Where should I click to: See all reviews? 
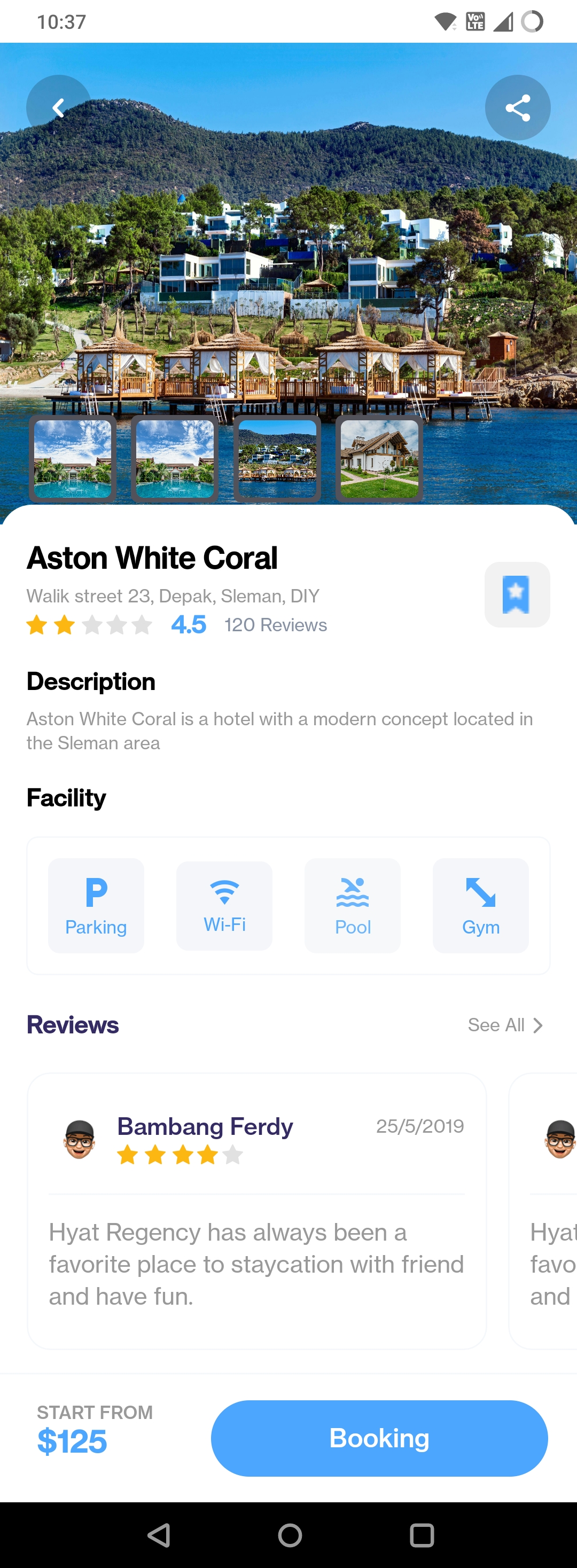coord(504,1025)
